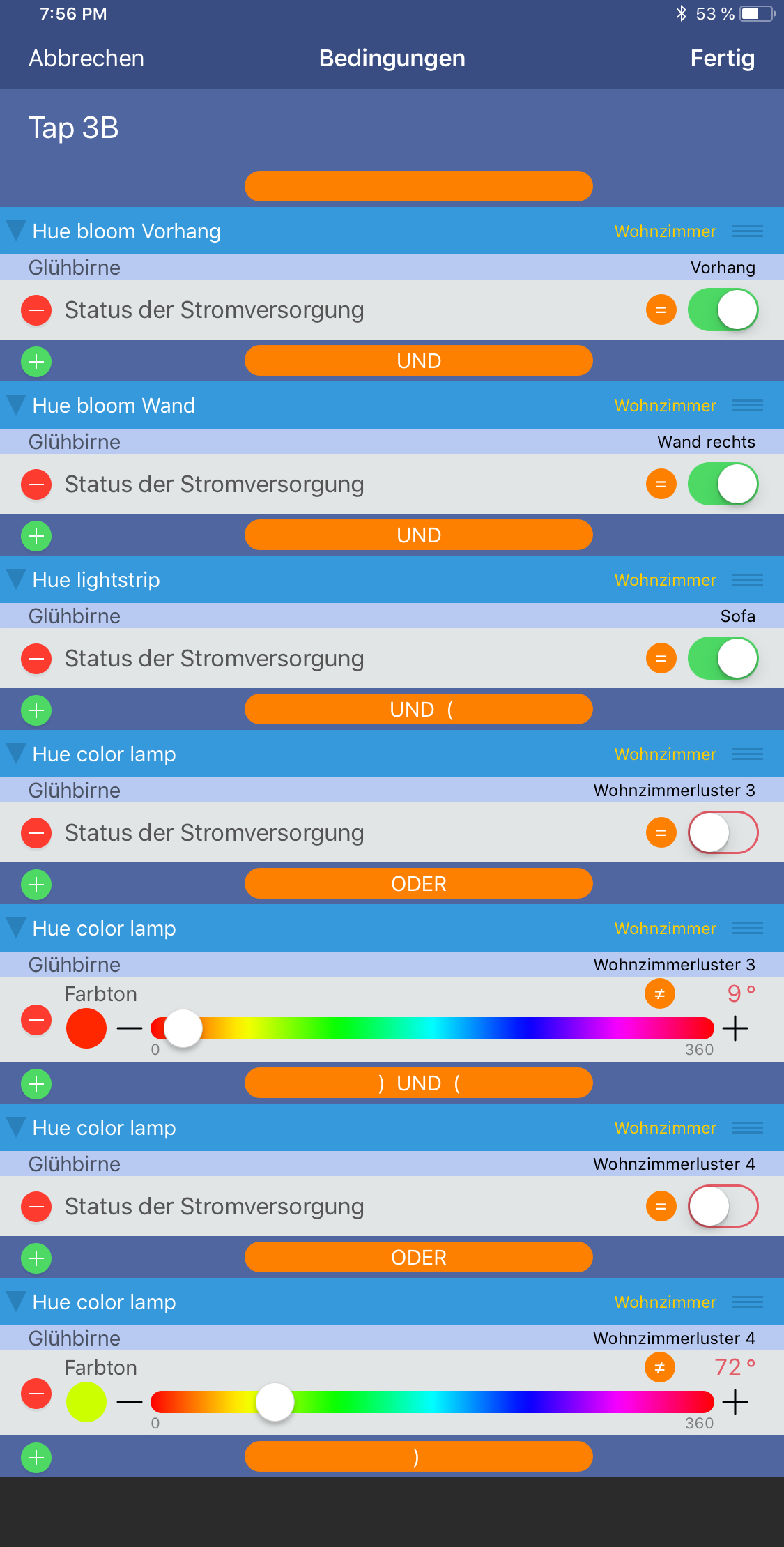Collapse the Hue lightstrip section

16,579
